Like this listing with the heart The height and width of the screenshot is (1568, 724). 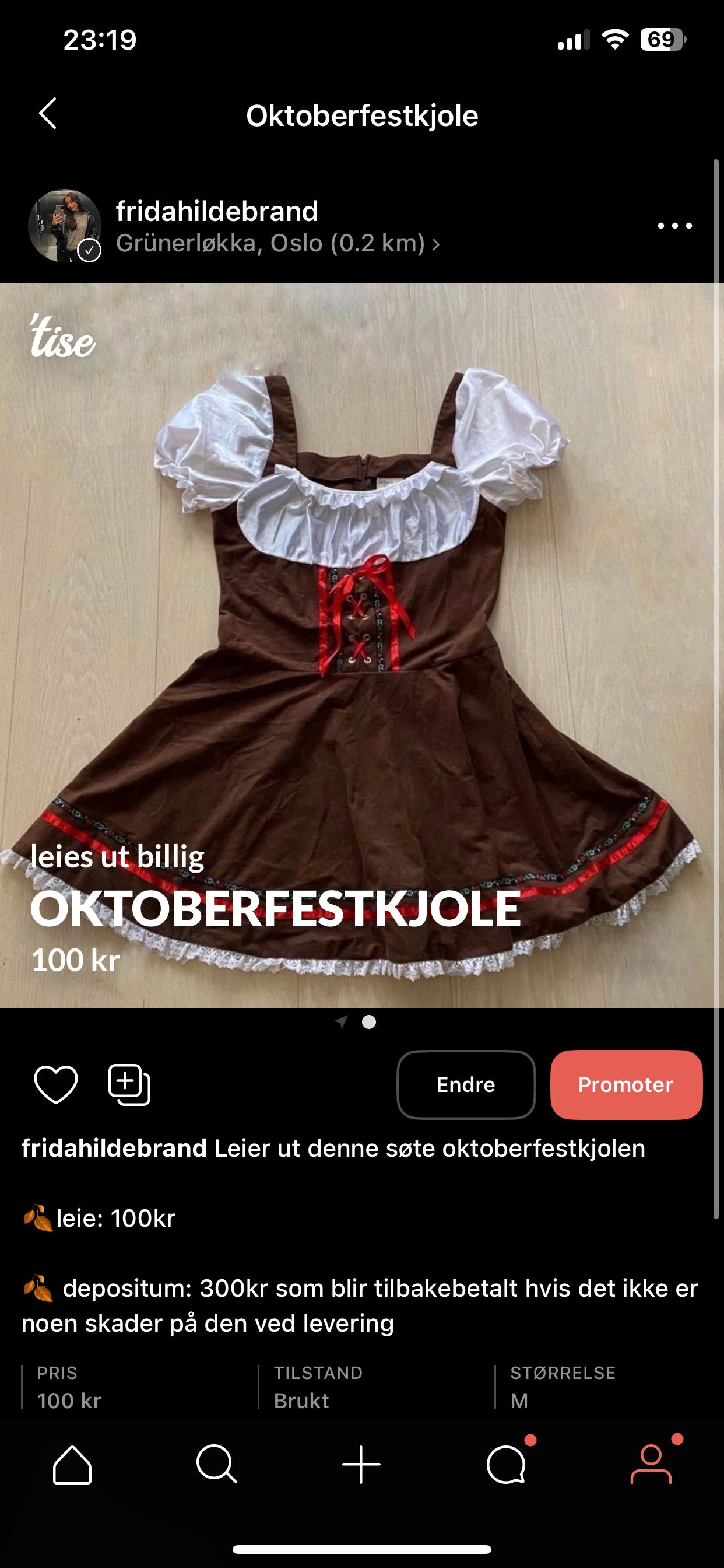[x=56, y=1084]
